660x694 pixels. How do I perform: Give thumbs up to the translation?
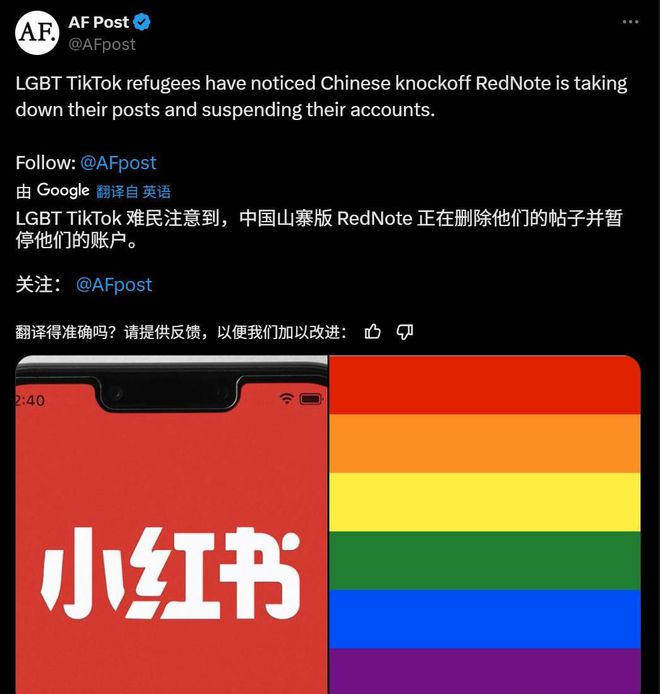(x=373, y=332)
